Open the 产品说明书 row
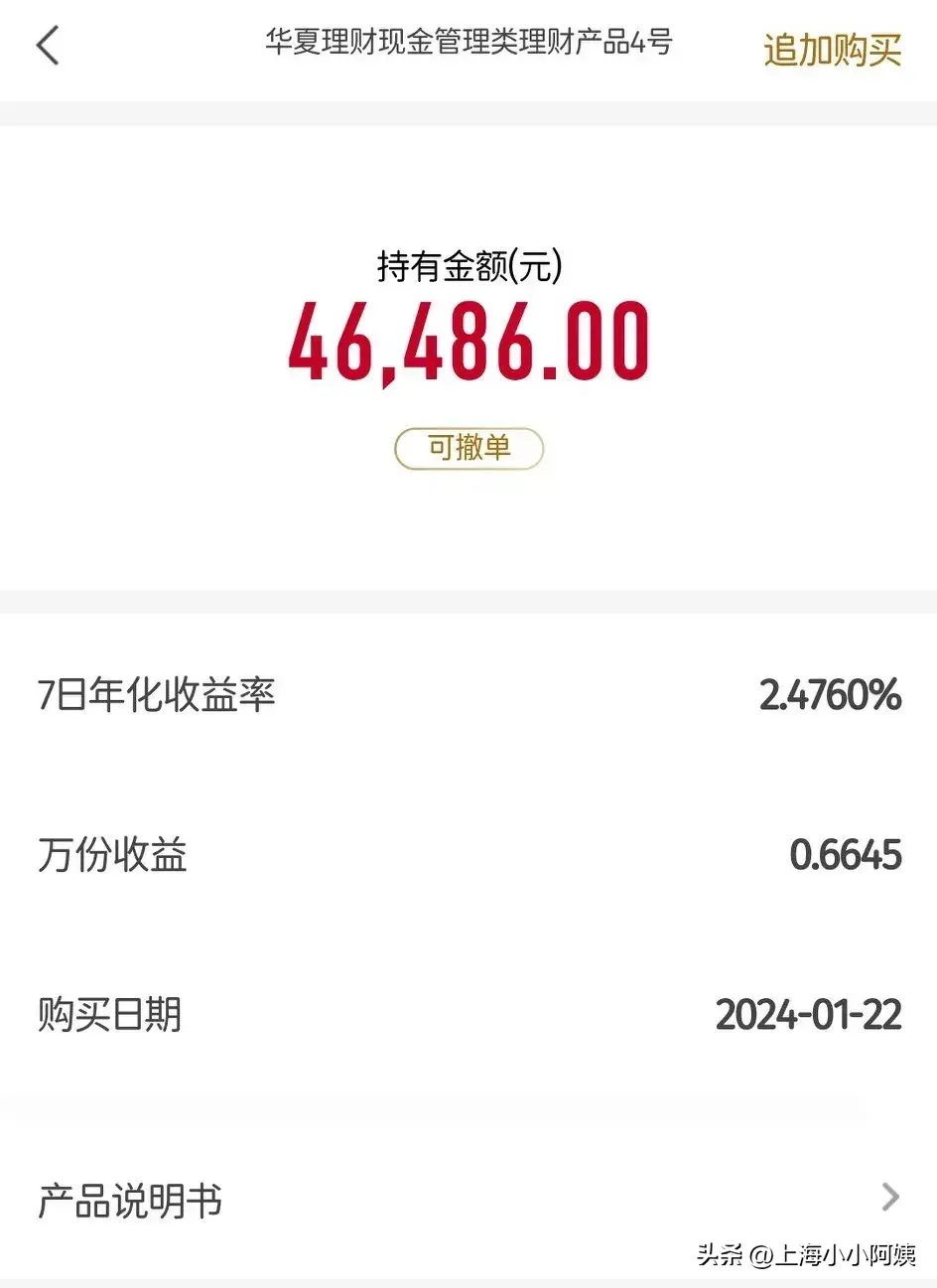 [468, 1200]
